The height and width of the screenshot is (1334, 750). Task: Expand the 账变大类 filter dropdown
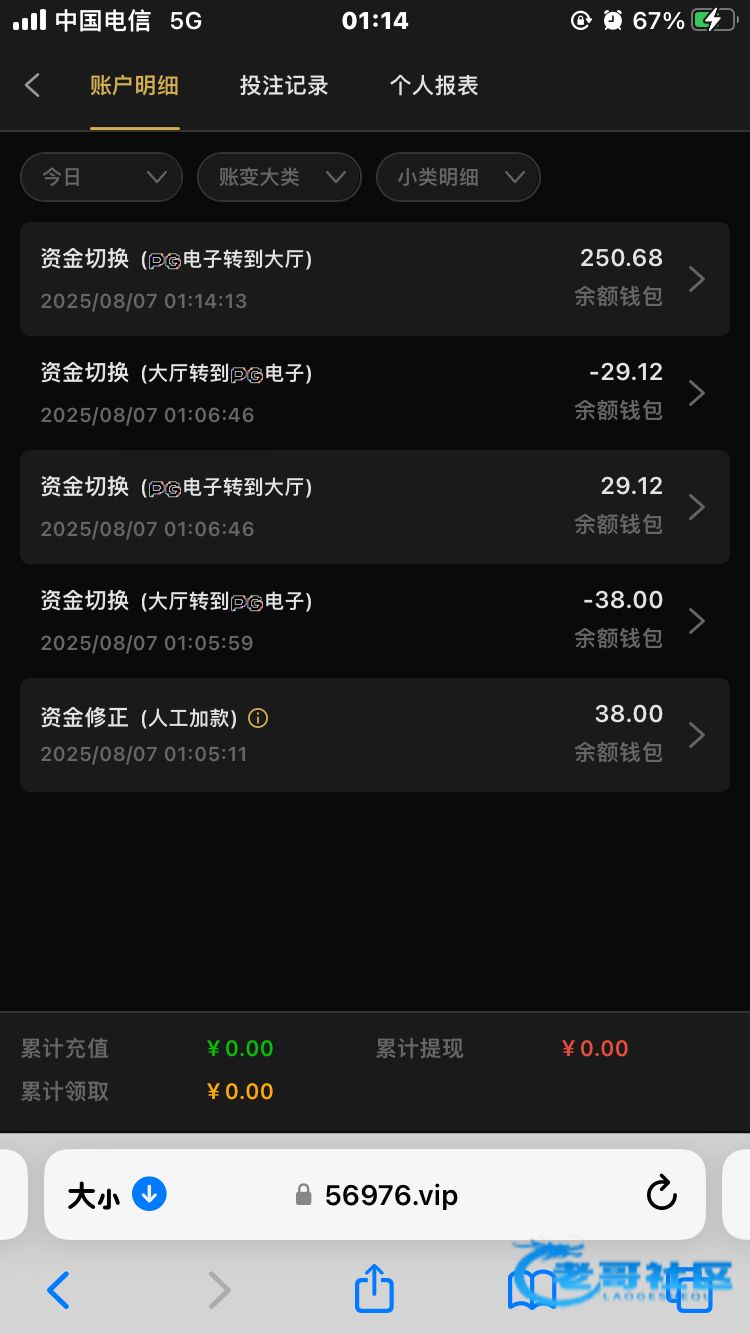point(279,177)
